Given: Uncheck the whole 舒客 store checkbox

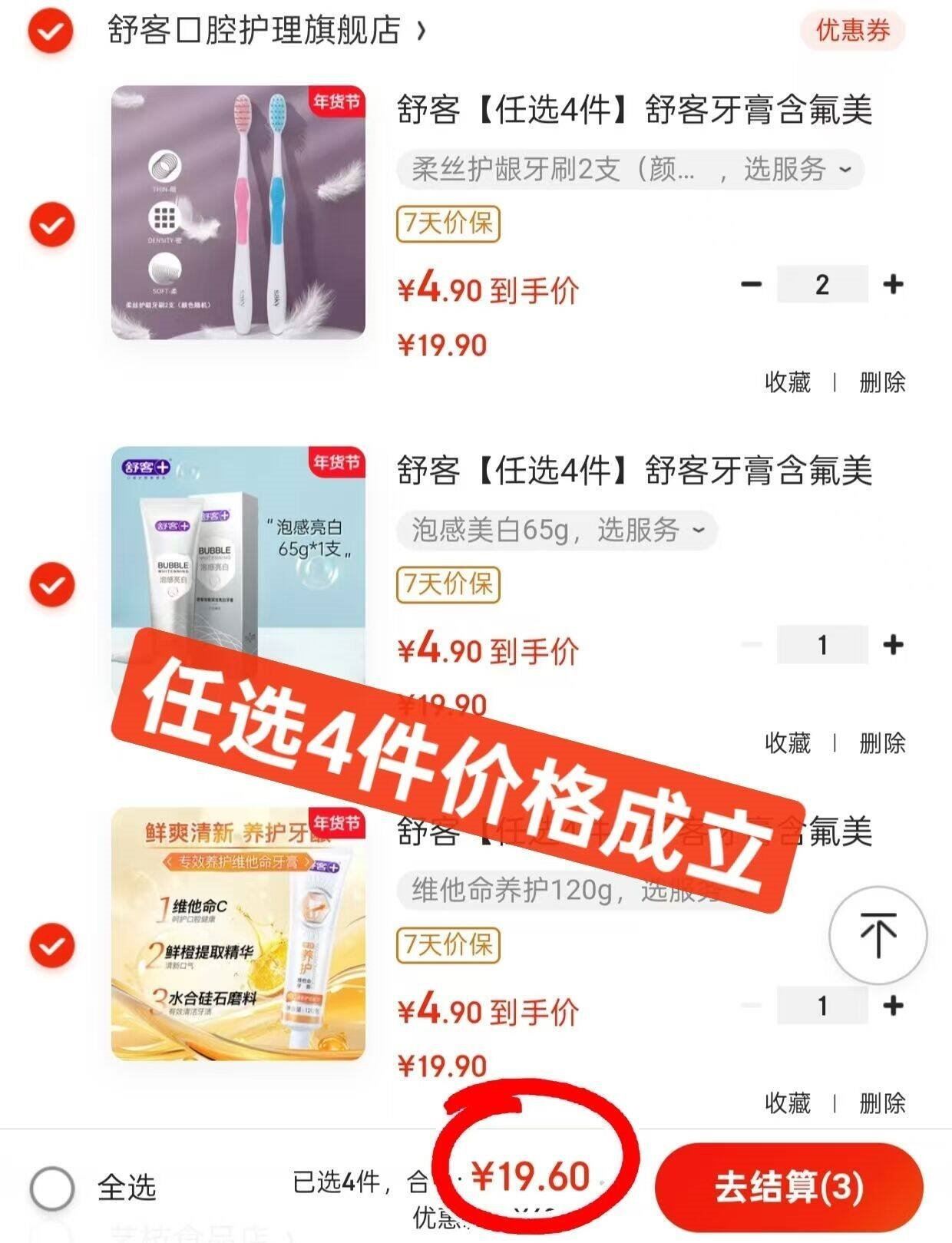Looking at the screenshot, I should (51, 31).
